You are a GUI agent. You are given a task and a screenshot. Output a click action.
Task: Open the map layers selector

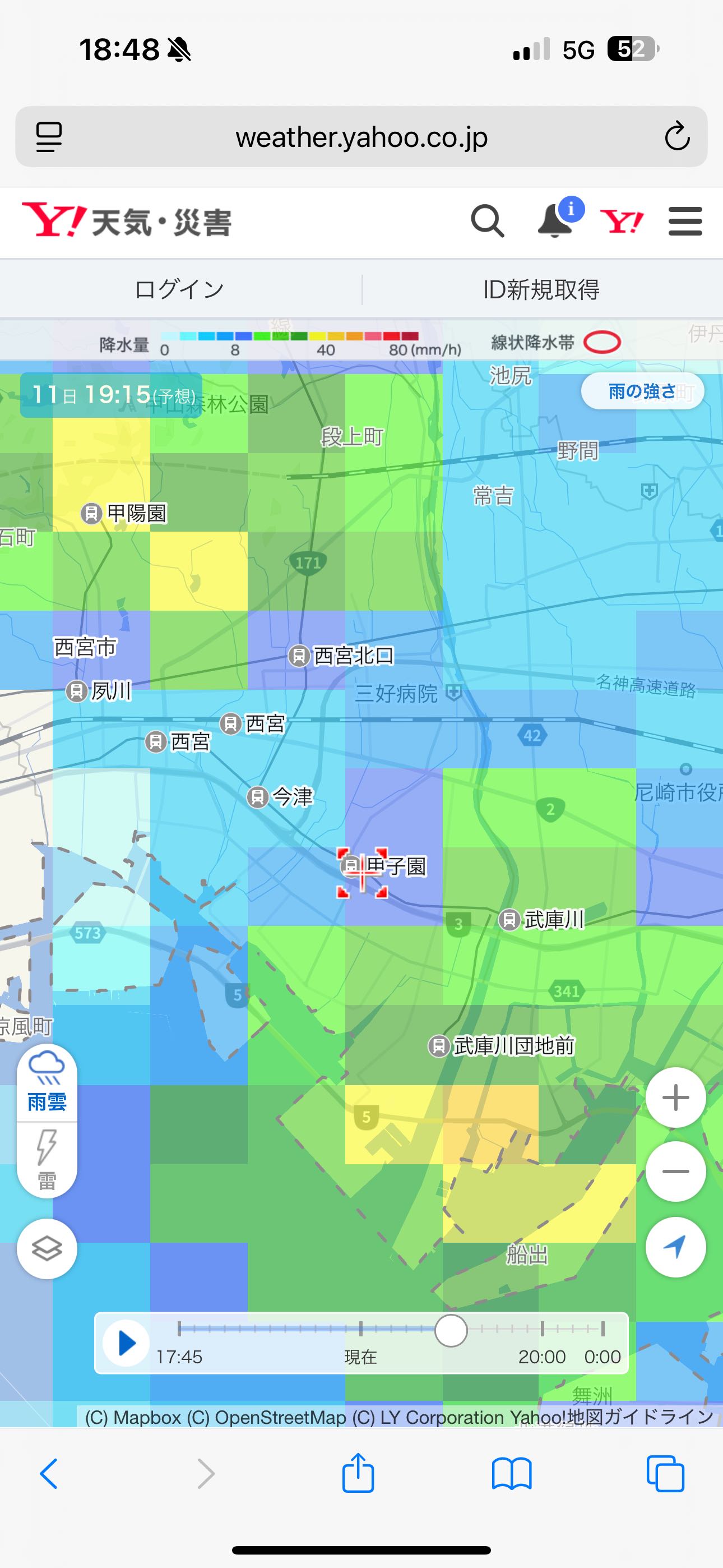tap(47, 1249)
